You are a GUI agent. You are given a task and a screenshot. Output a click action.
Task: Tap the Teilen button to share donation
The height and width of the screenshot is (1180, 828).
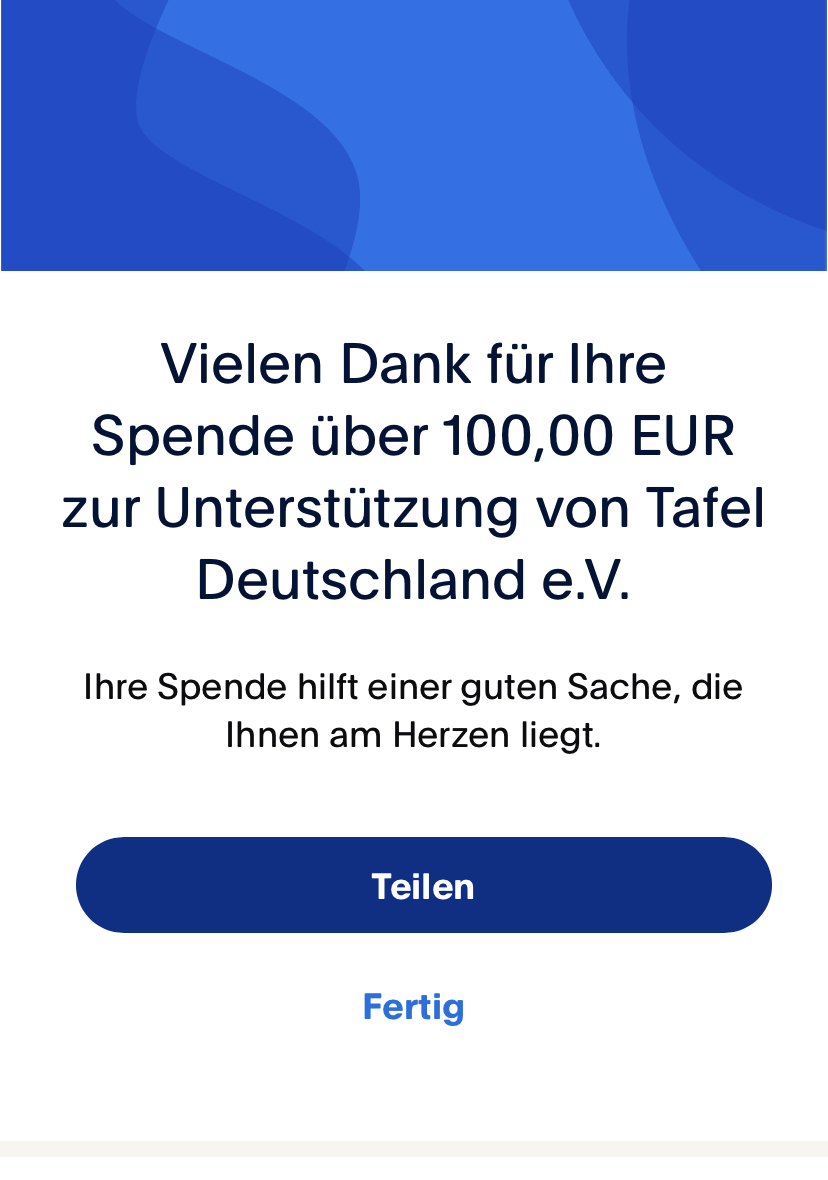point(423,885)
